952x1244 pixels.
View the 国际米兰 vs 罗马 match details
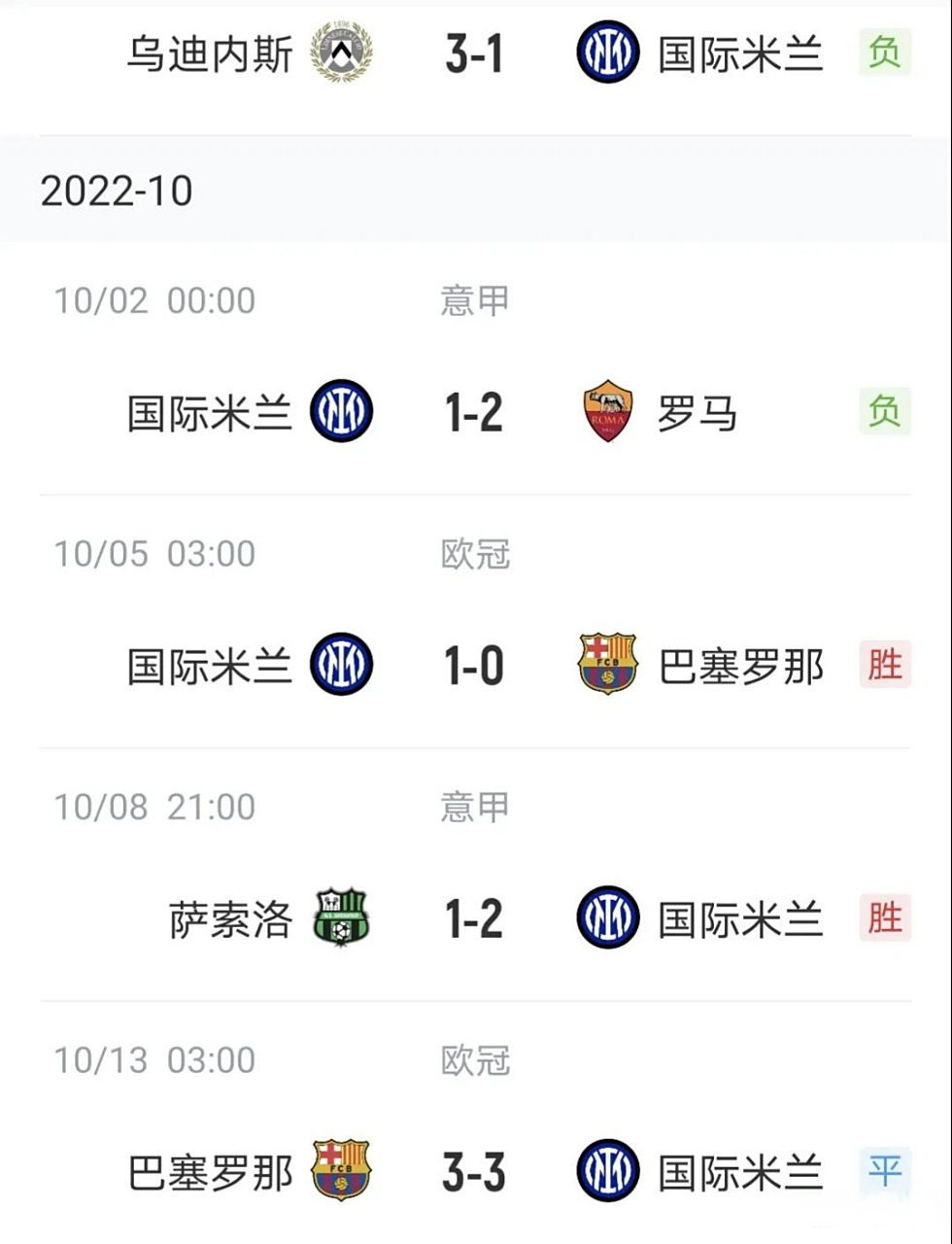click(x=474, y=412)
